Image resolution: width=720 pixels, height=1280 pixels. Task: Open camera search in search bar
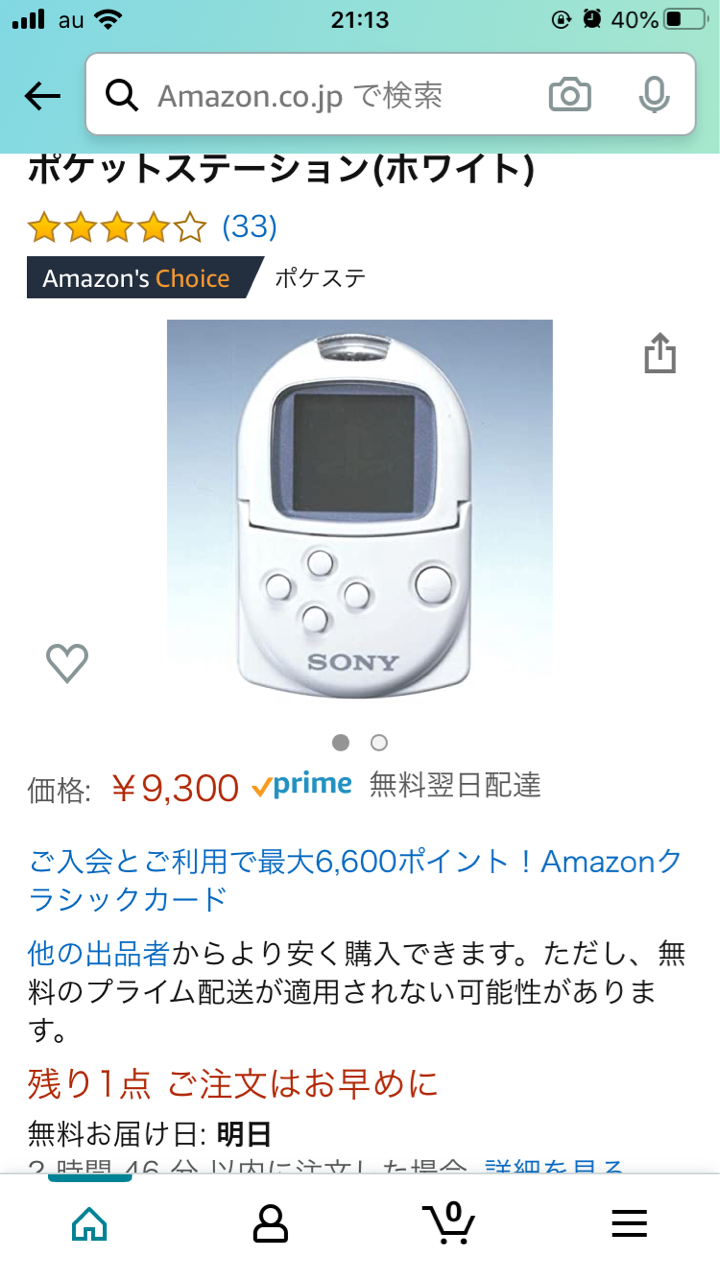tap(570, 96)
